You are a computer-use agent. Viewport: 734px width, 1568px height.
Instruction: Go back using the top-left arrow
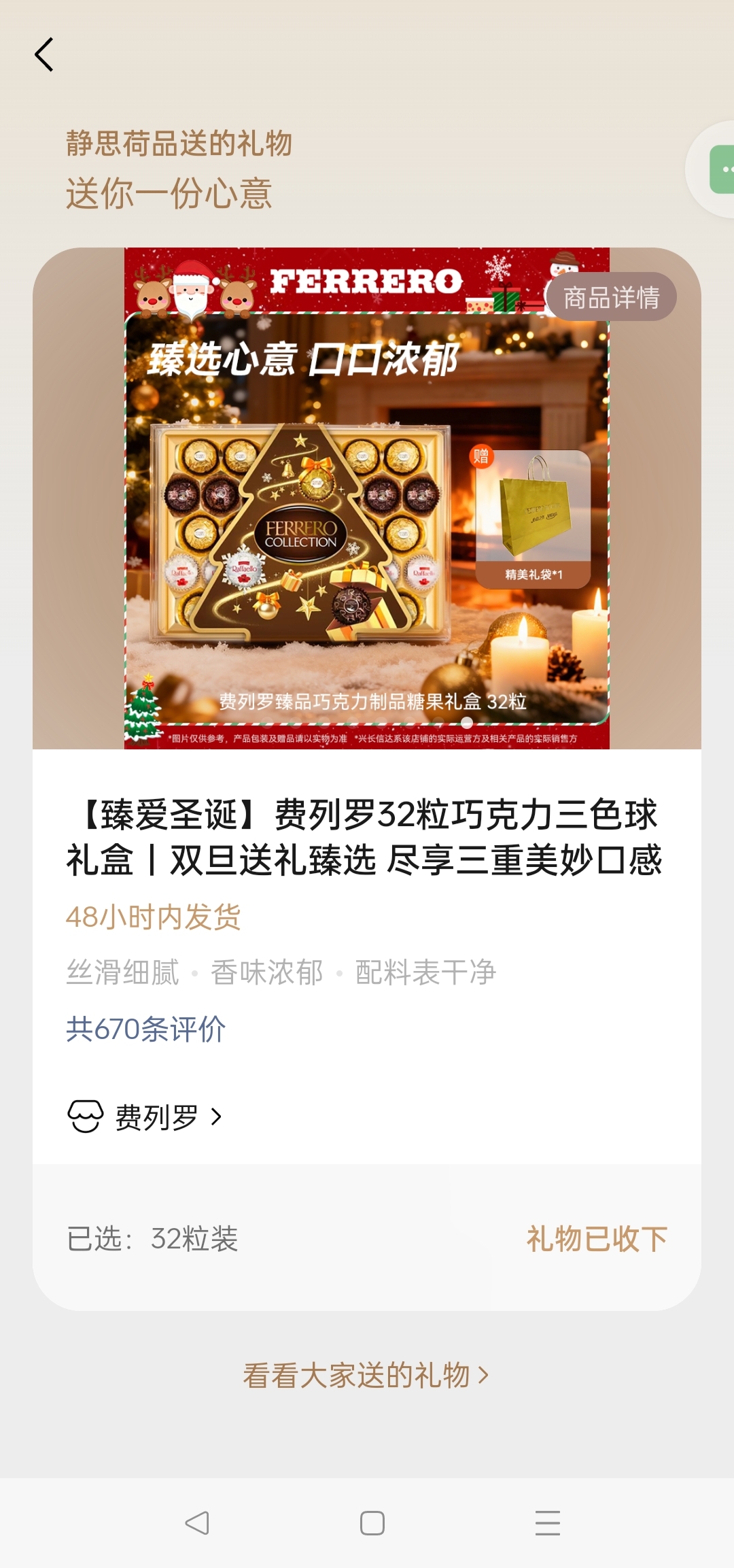tap(44, 54)
